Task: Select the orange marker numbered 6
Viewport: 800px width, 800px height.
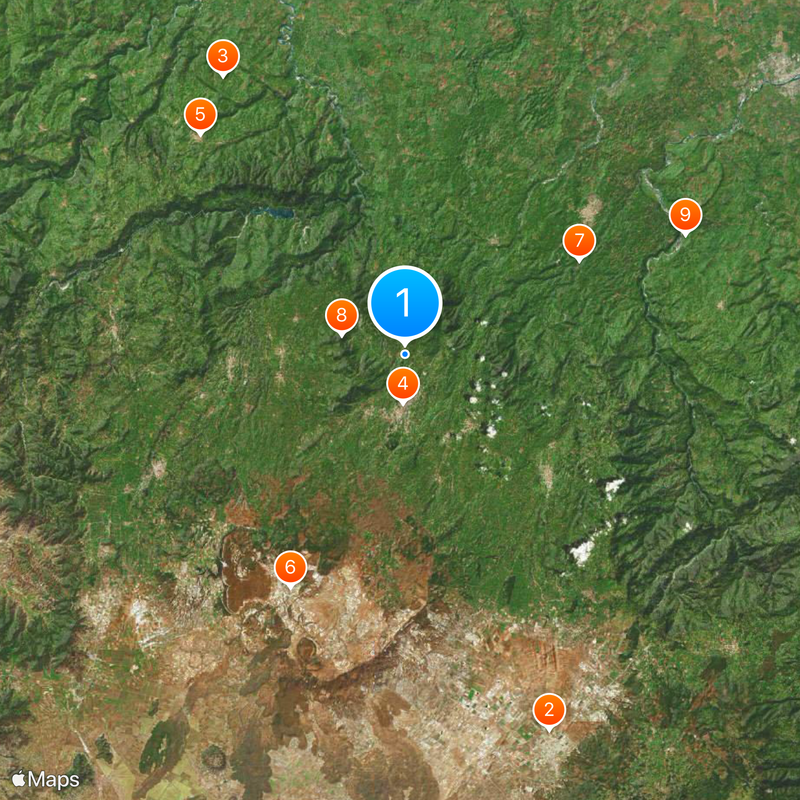Action: pos(290,568)
